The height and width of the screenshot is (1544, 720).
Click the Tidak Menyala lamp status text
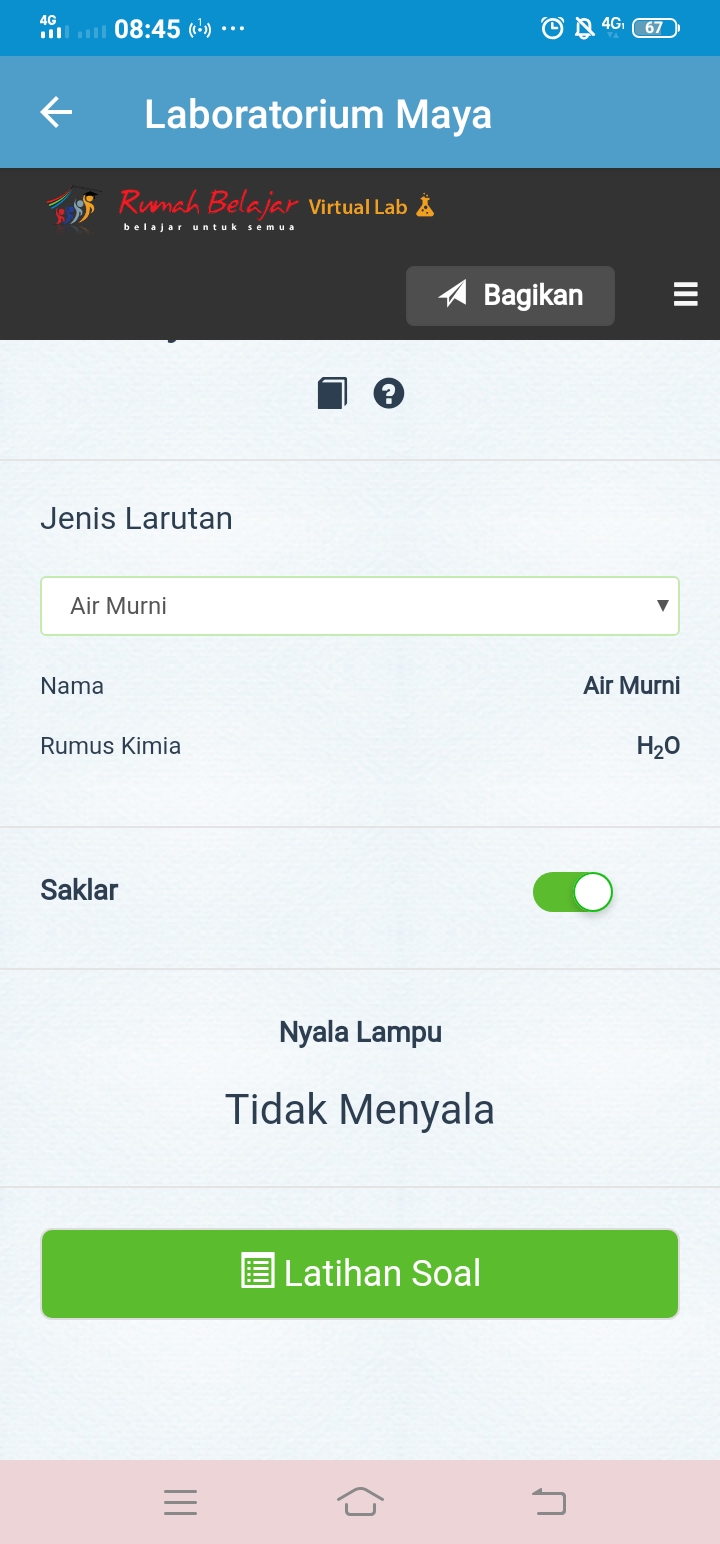click(x=360, y=1108)
